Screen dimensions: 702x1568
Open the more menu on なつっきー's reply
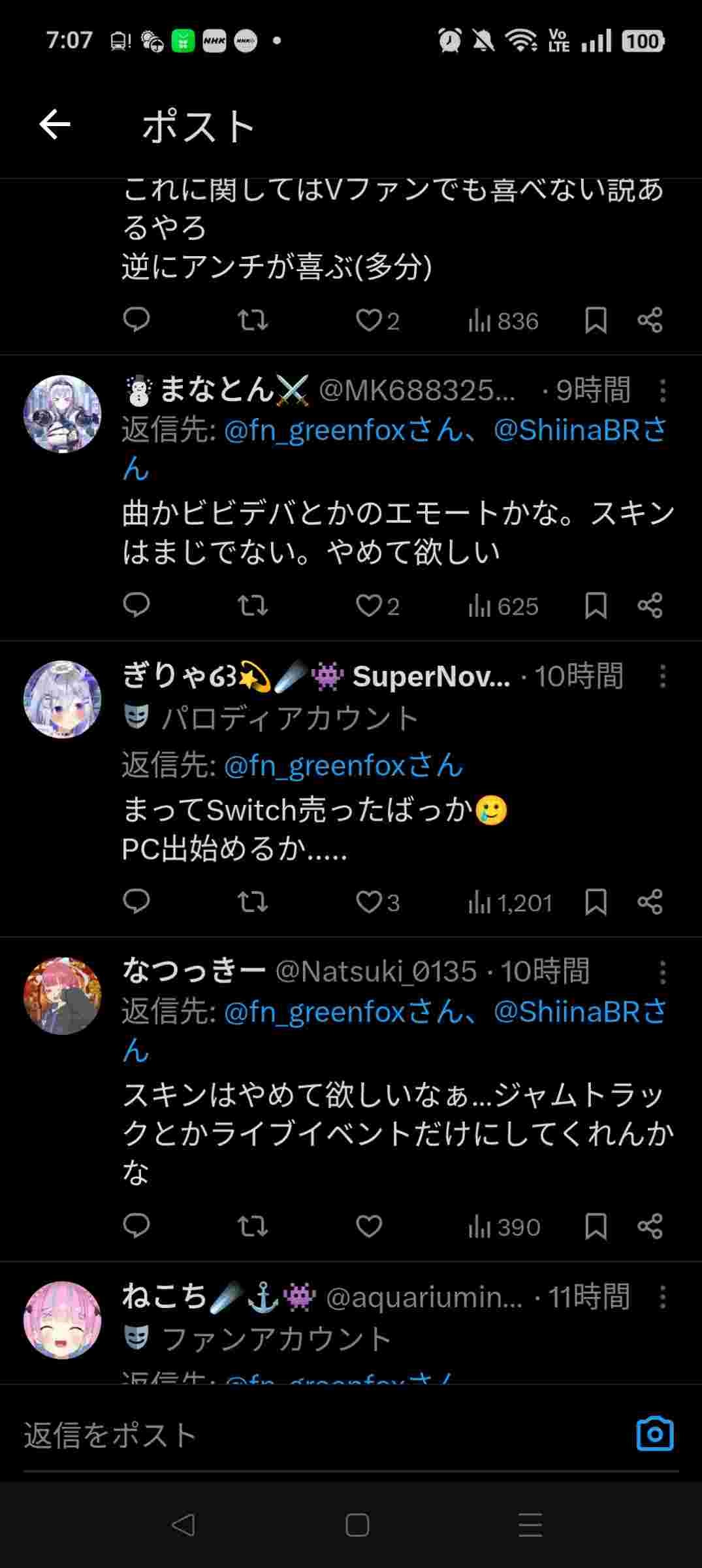pos(662,972)
